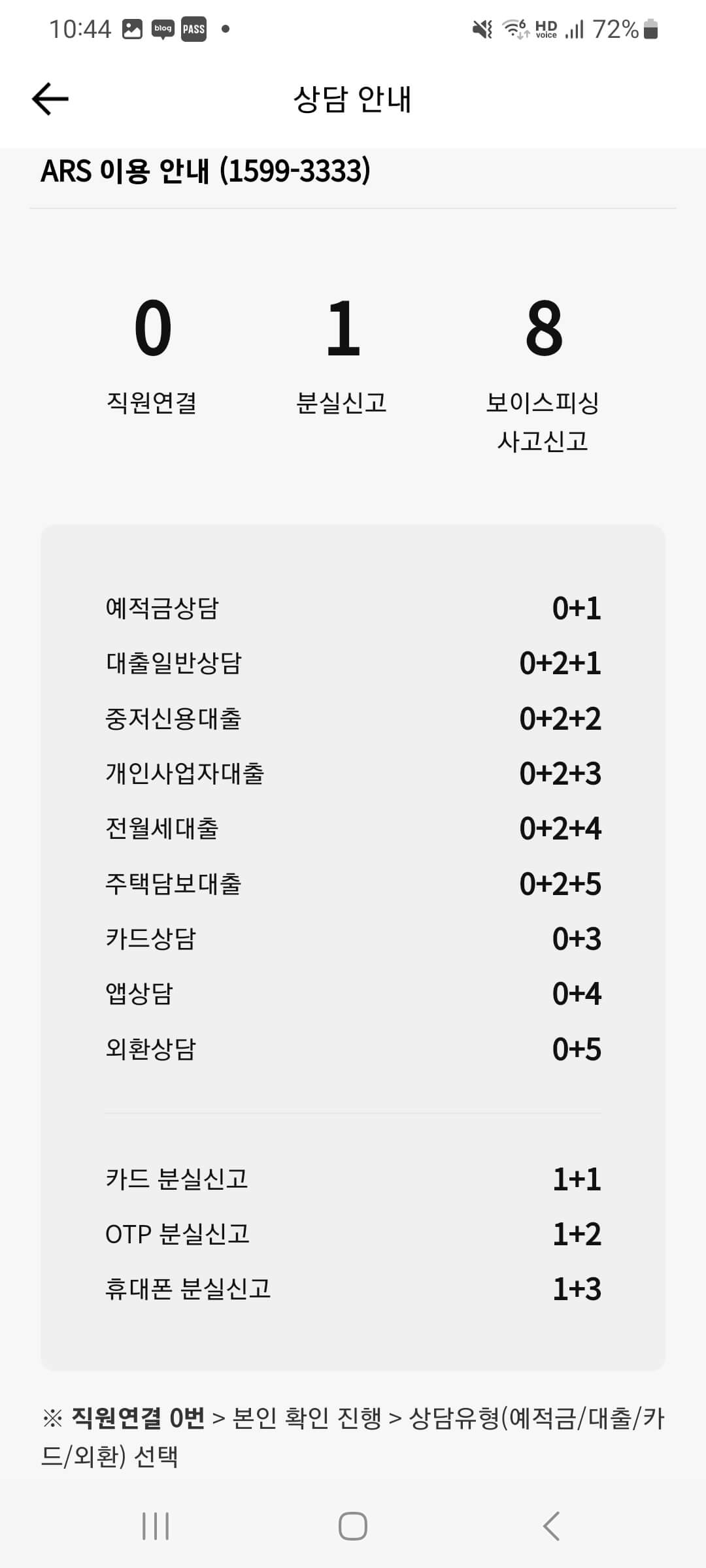Tap the PASS app icon in the status bar
The image size is (706, 1568).
pyautogui.click(x=194, y=28)
